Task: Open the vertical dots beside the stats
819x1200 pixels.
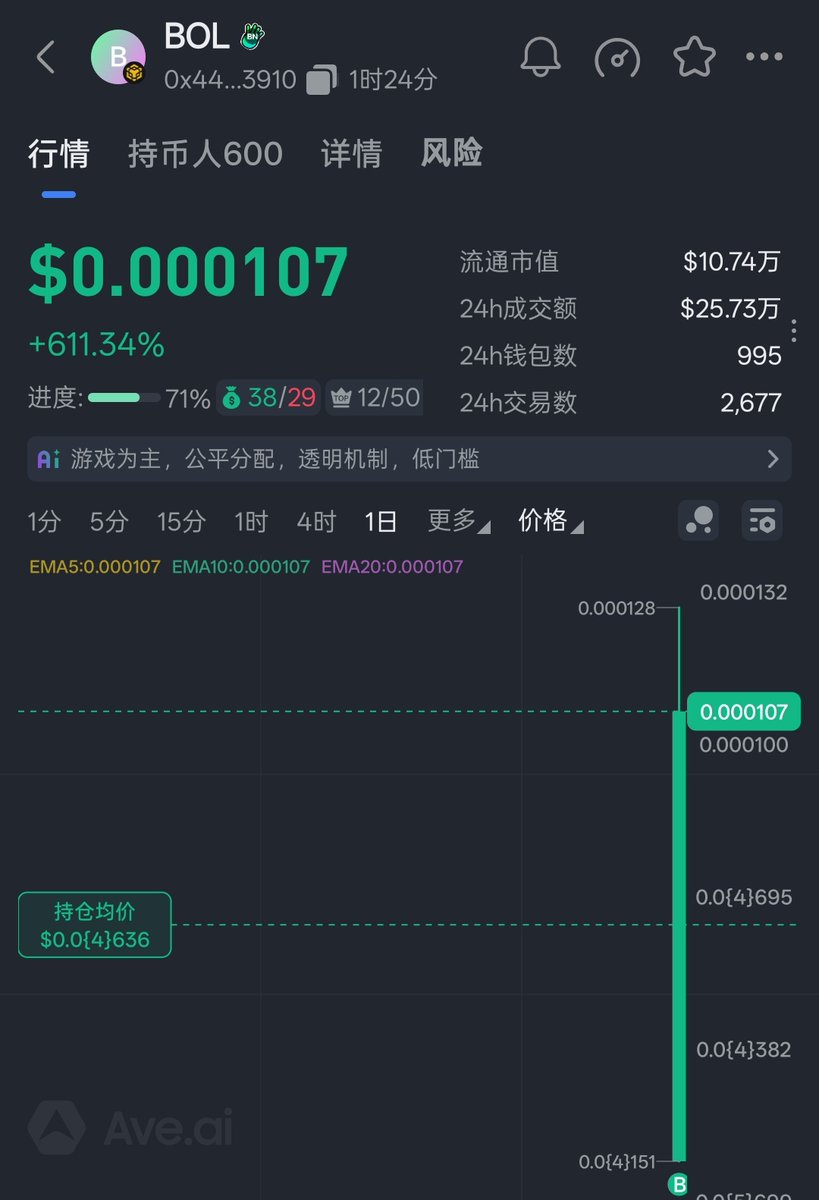Action: [x=793, y=331]
